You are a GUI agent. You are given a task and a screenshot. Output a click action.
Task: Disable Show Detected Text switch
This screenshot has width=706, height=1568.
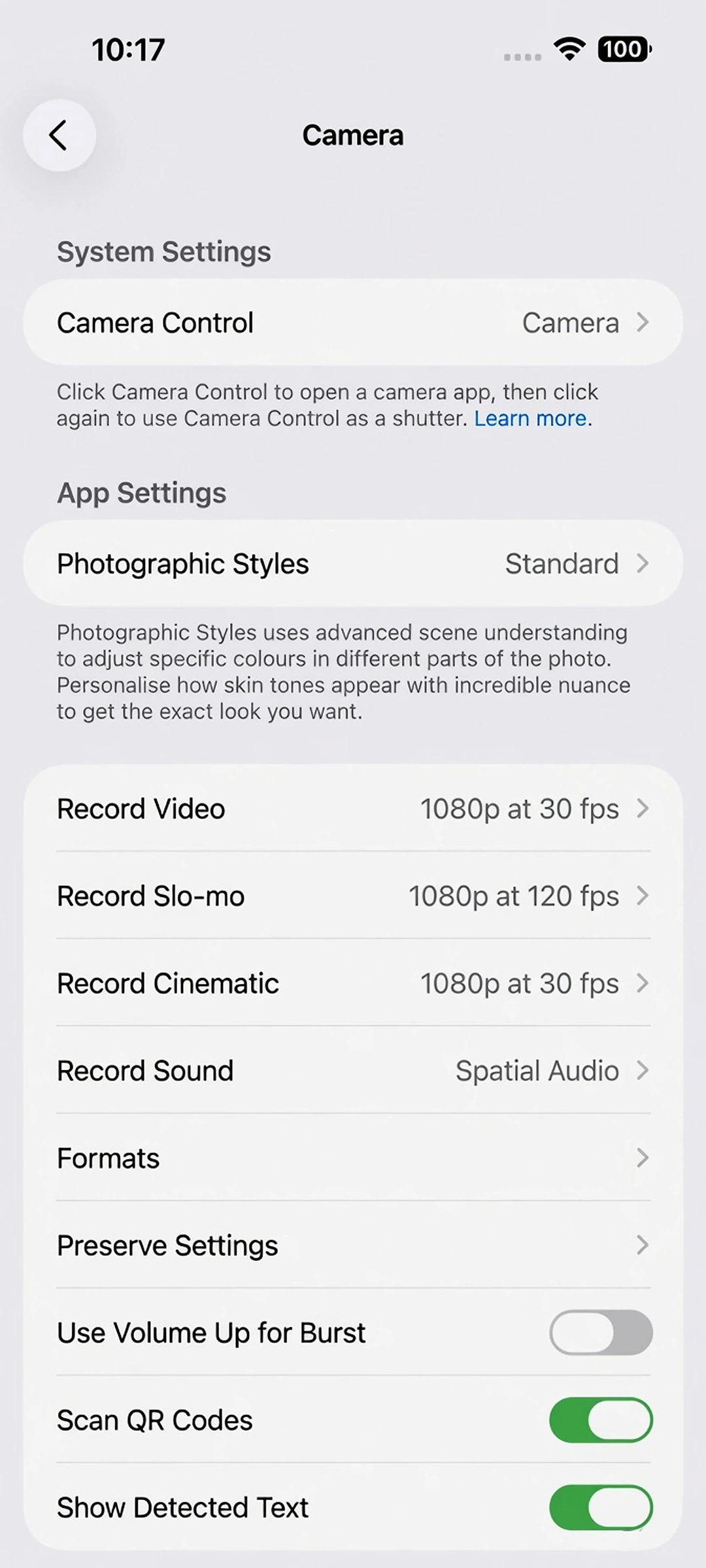click(x=601, y=1507)
